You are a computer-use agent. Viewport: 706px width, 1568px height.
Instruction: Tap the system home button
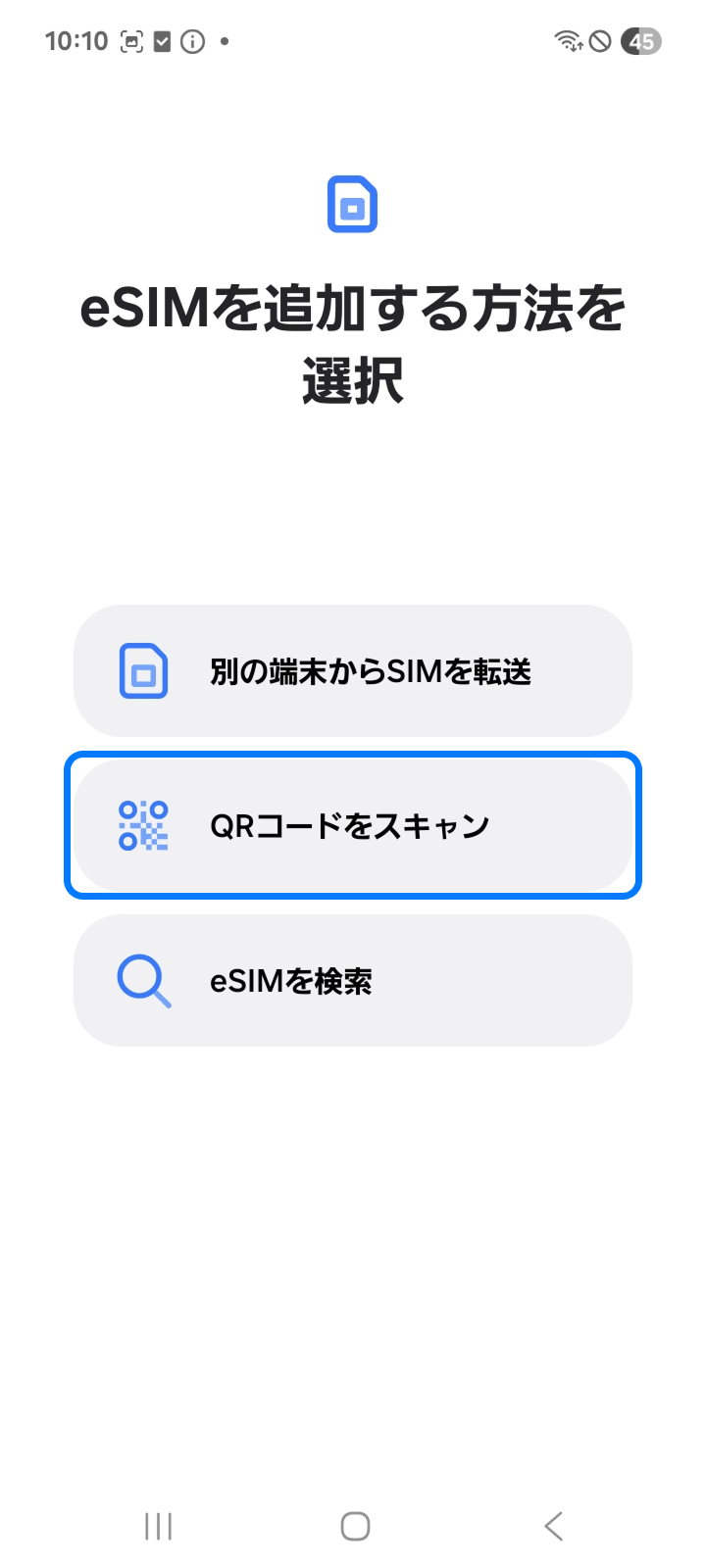coord(355,1526)
